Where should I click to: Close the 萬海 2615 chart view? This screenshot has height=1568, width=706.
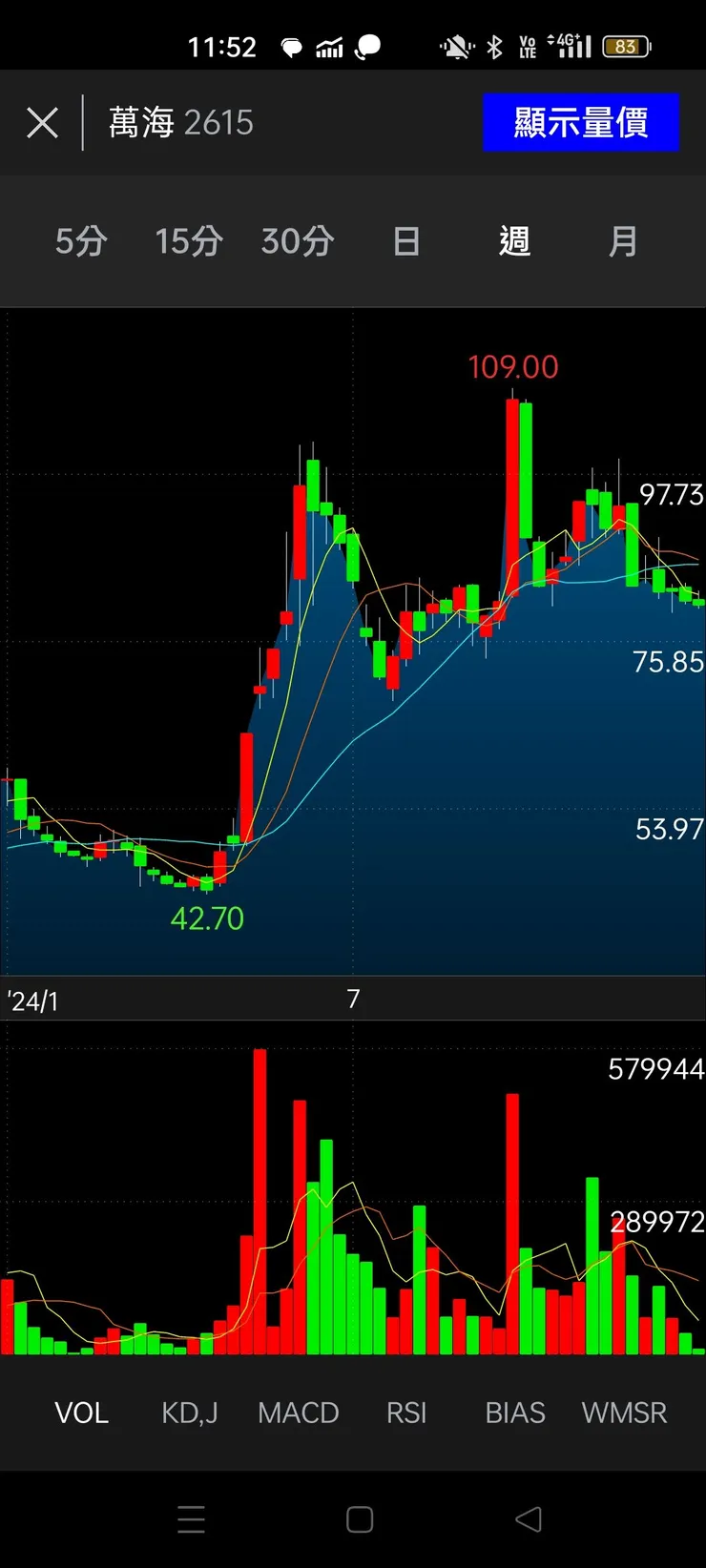[x=42, y=123]
